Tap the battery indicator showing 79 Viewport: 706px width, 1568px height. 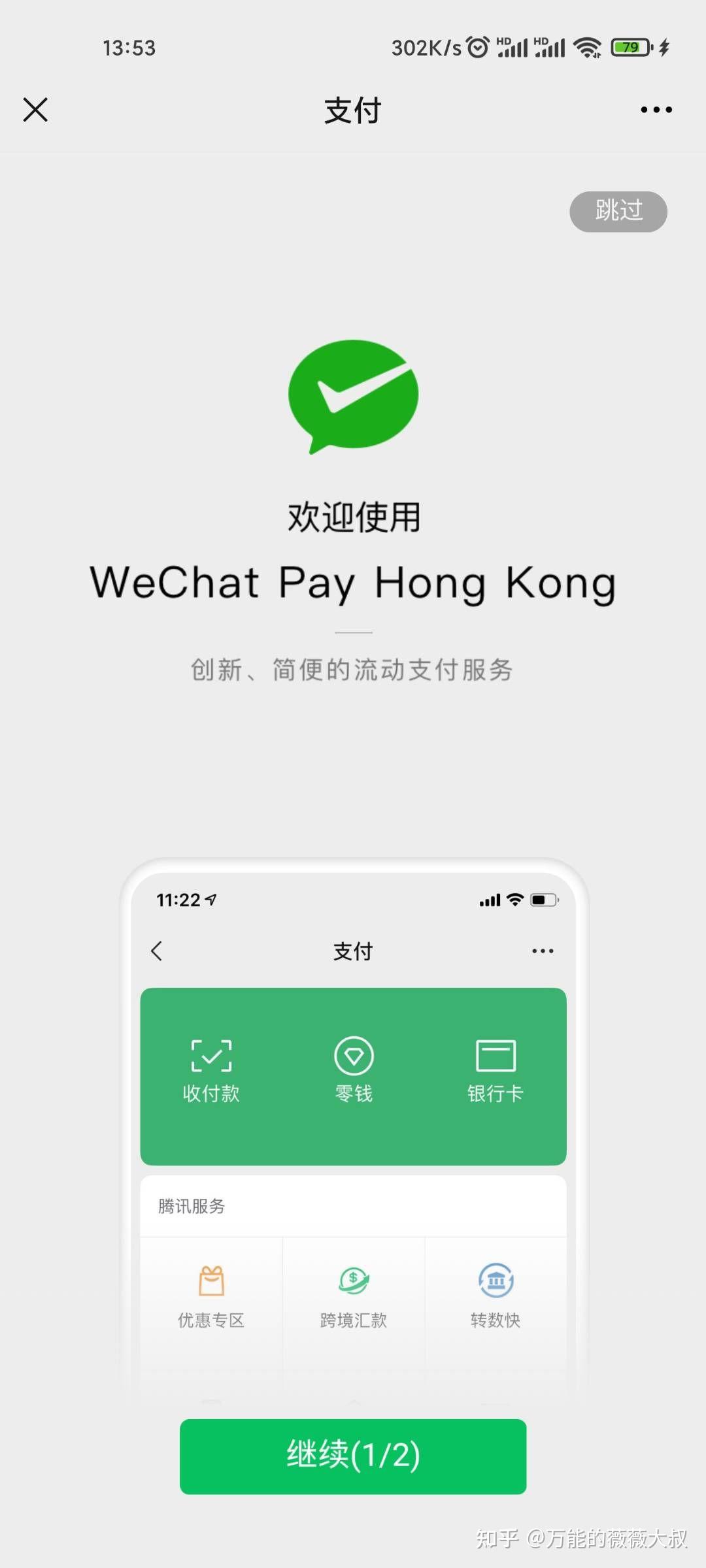(629, 47)
